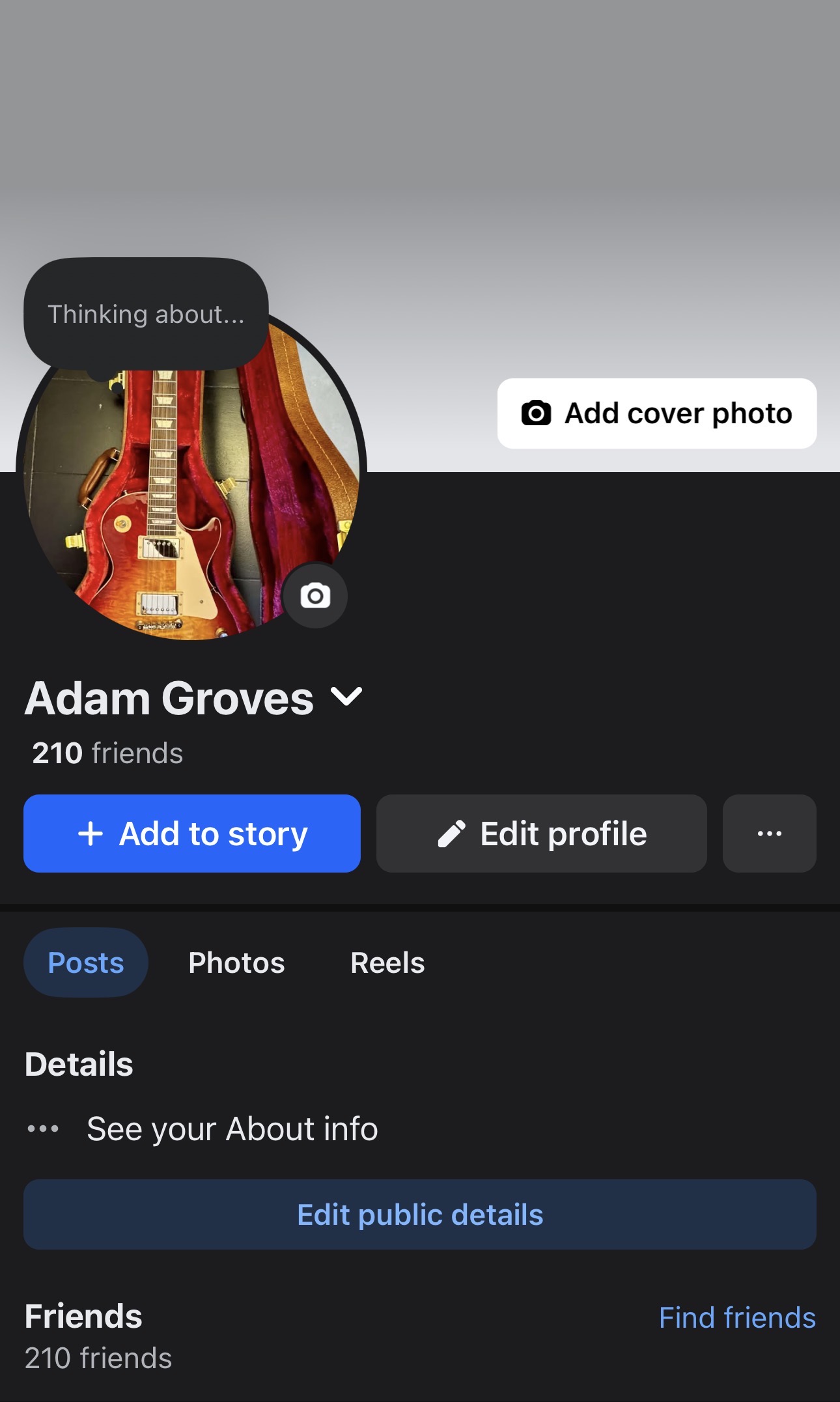Tap Edit public details
This screenshot has height=1402, width=840.
tap(420, 1214)
